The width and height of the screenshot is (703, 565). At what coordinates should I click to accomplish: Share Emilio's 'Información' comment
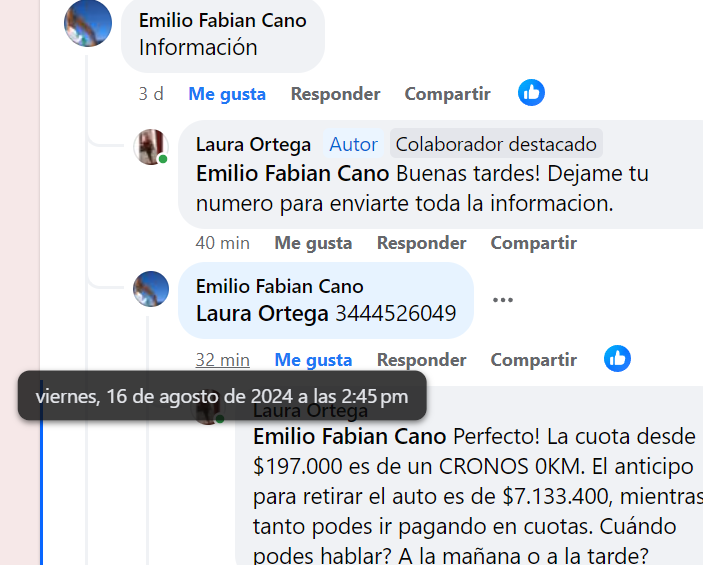point(447,94)
